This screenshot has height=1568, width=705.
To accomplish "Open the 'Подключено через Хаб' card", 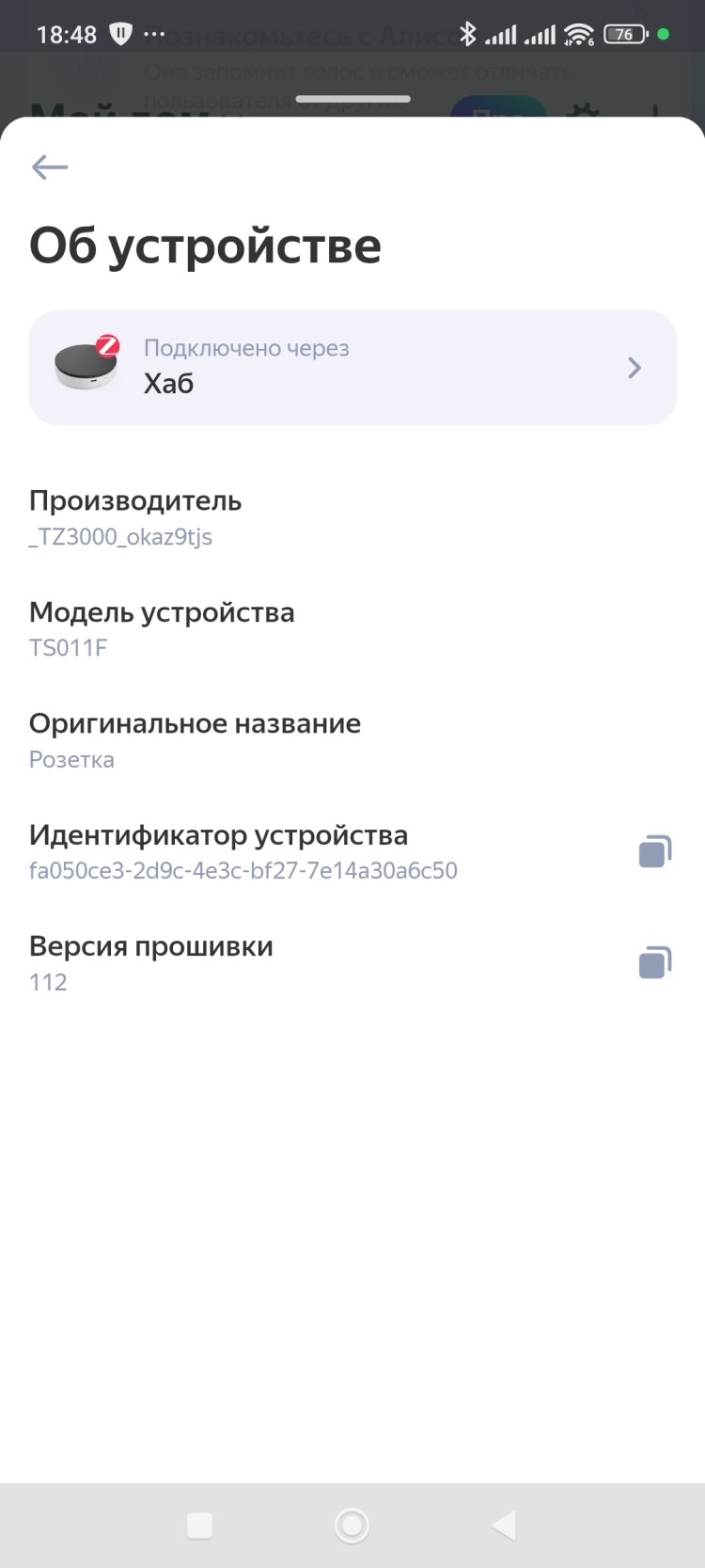I will [x=352, y=368].
